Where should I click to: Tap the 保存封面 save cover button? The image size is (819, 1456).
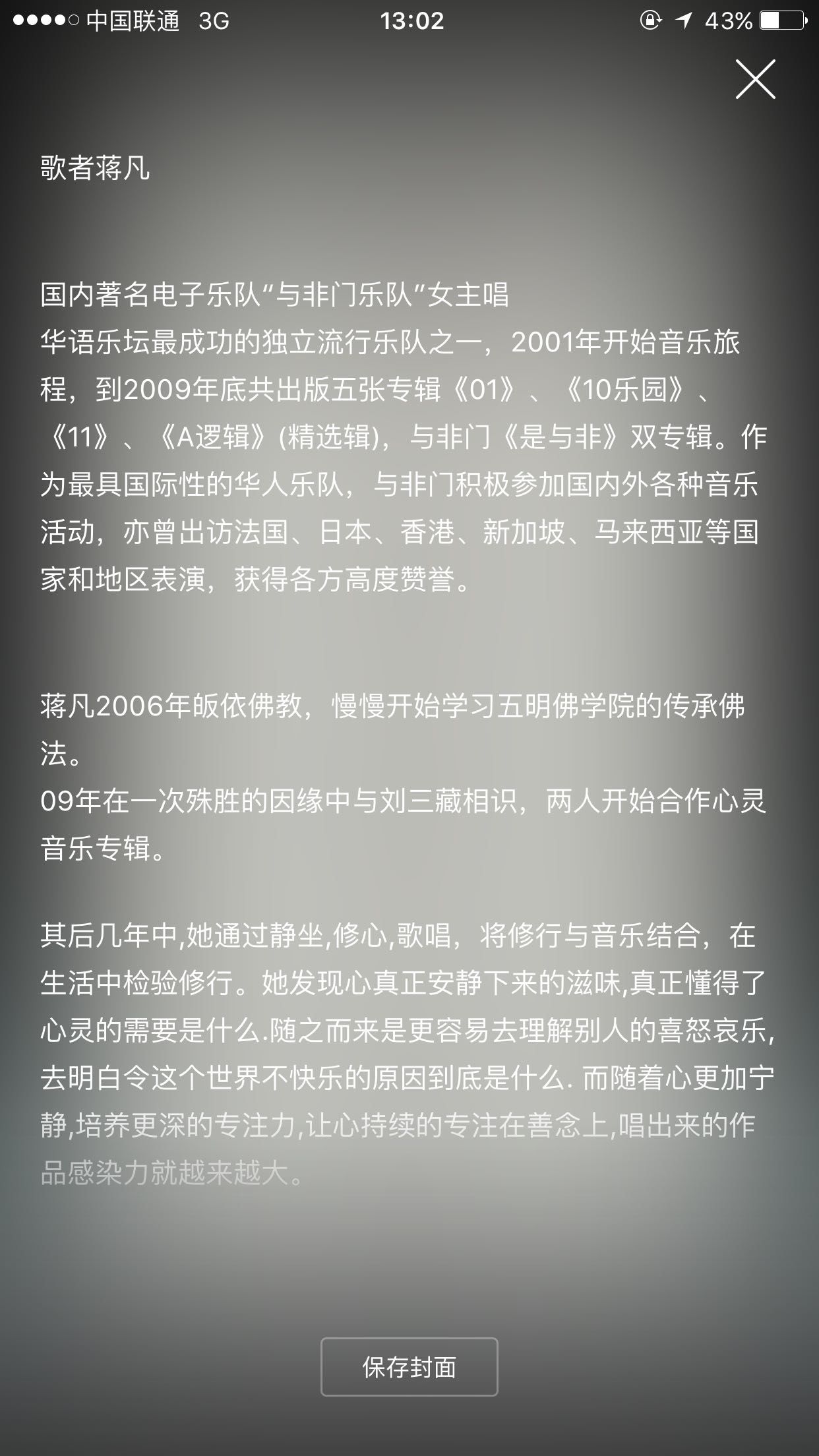pyautogui.click(x=409, y=1368)
